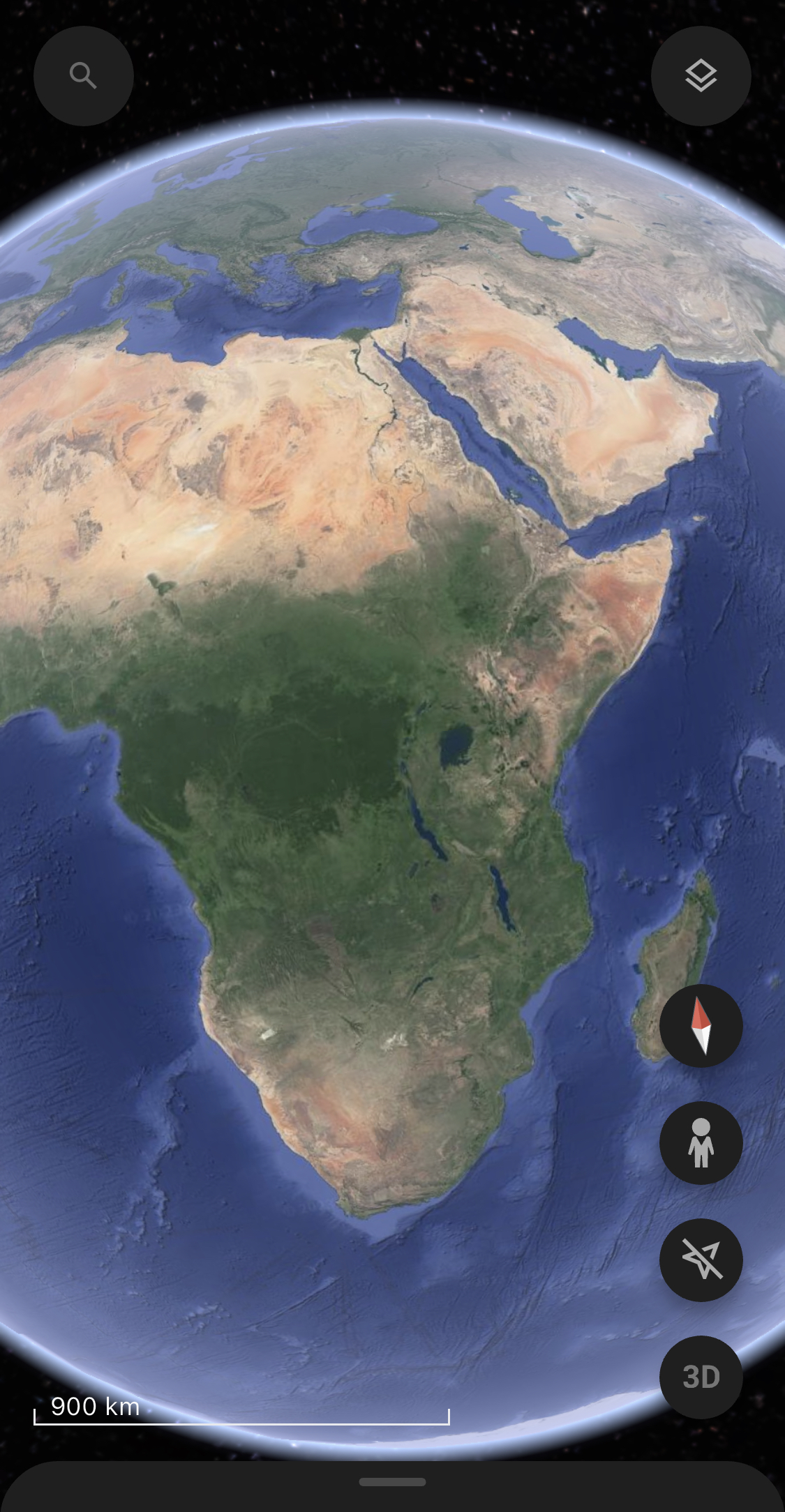The height and width of the screenshot is (1512, 785).
Task: Activate the Street View pegman
Action: [x=701, y=1142]
